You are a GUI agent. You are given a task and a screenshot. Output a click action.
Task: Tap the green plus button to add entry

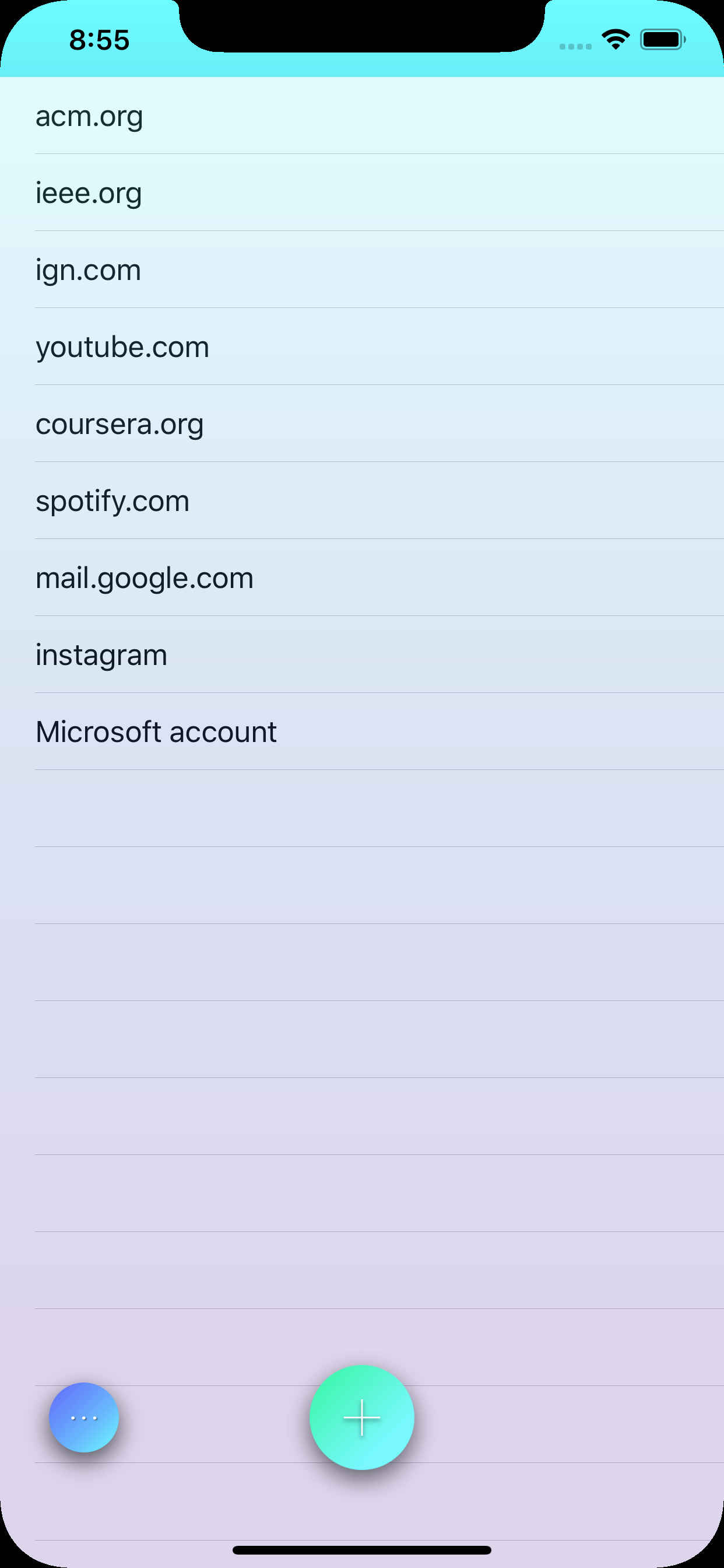pyautogui.click(x=362, y=1417)
